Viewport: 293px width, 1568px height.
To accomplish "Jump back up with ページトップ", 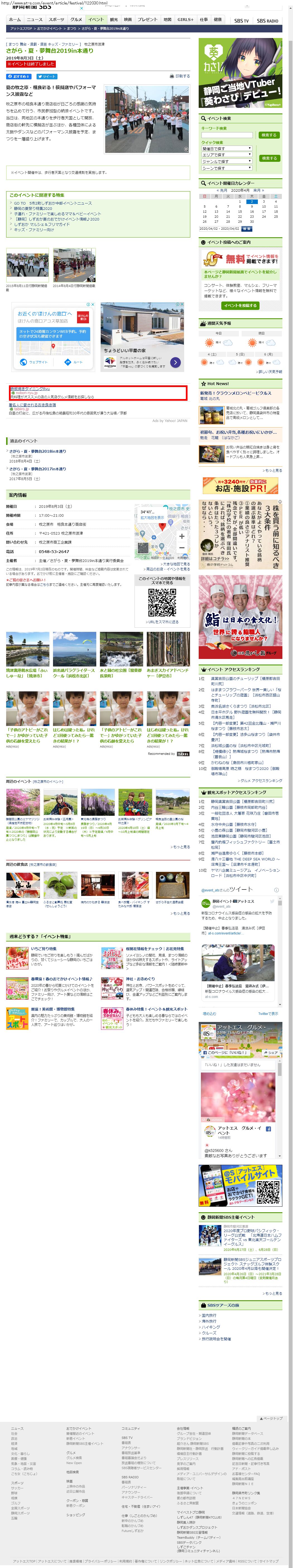I will tap(271, 1418).
